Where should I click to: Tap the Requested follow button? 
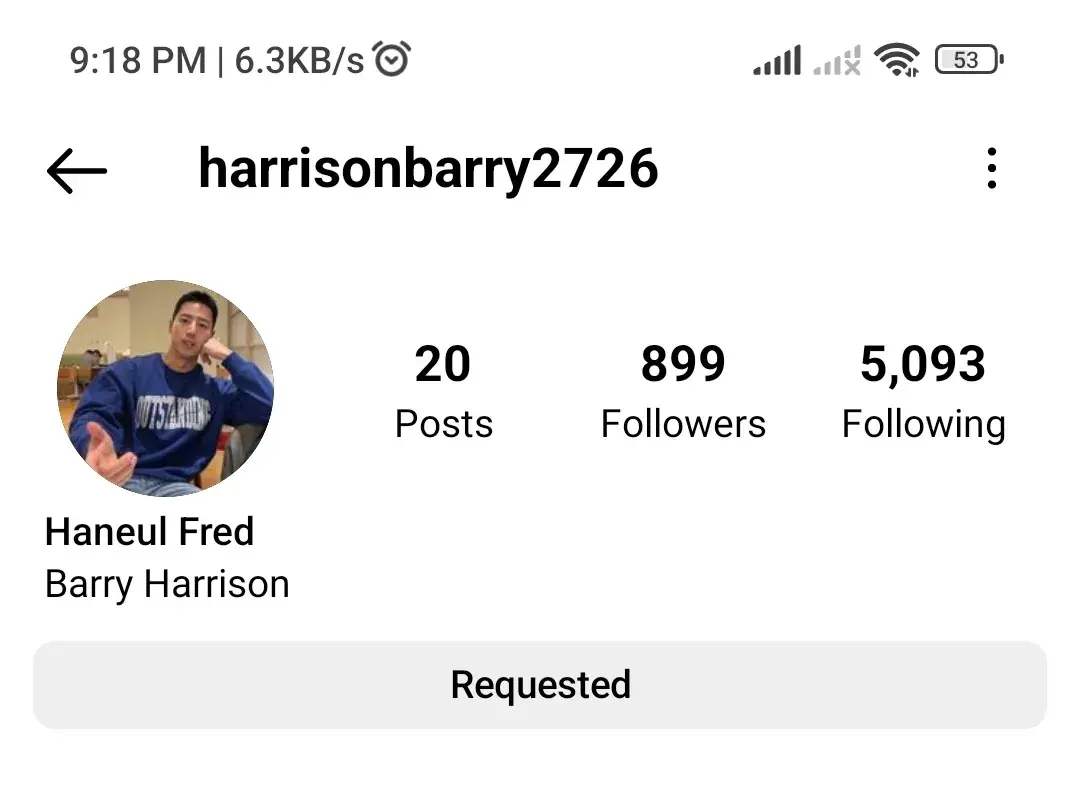(x=540, y=685)
